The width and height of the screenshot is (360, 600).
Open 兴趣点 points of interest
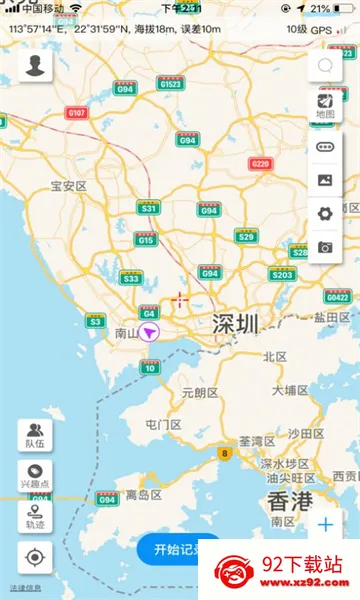pyautogui.click(x=35, y=476)
